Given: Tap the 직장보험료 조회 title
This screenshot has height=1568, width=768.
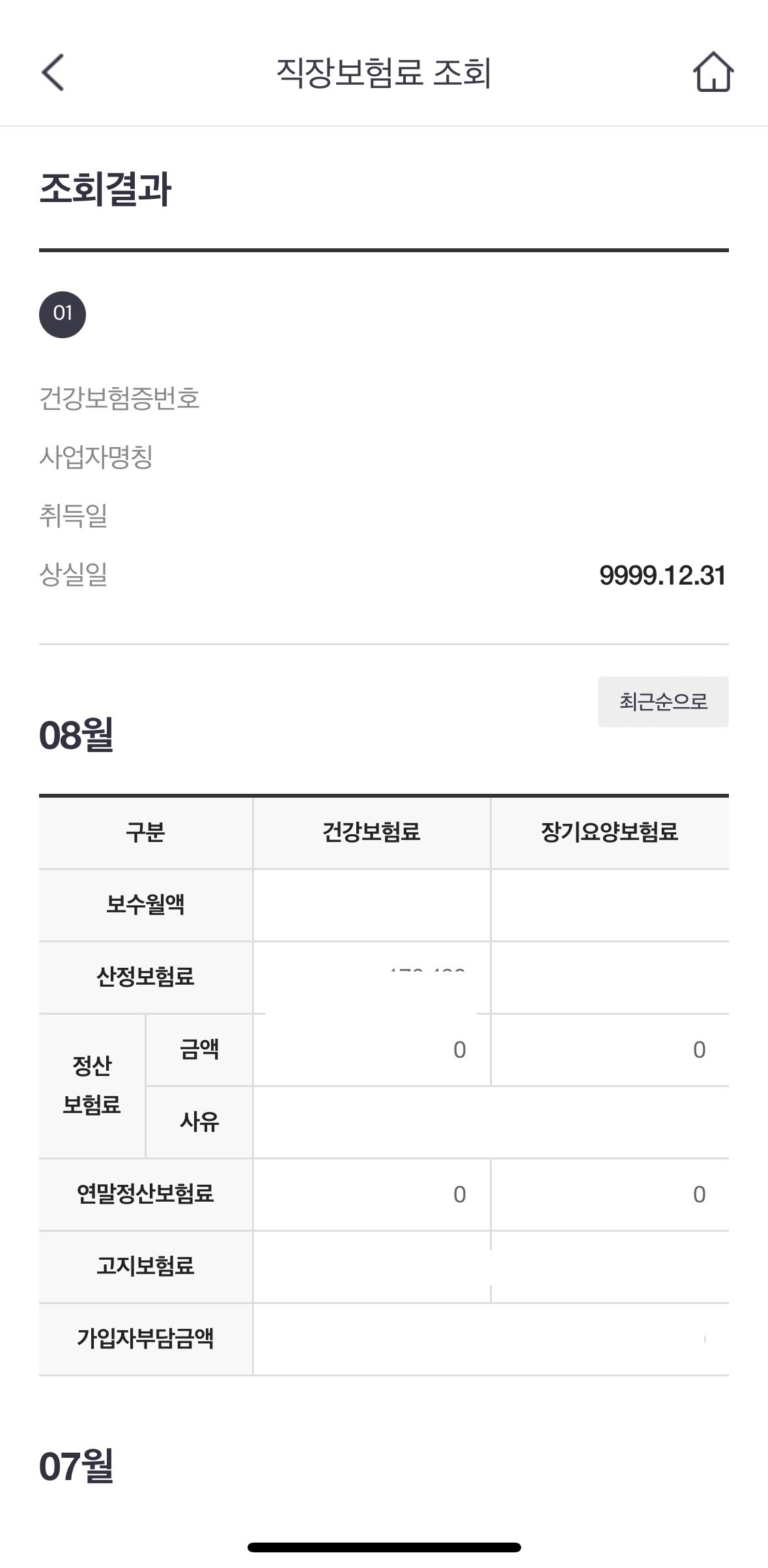Looking at the screenshot, I should click(384, 73).
